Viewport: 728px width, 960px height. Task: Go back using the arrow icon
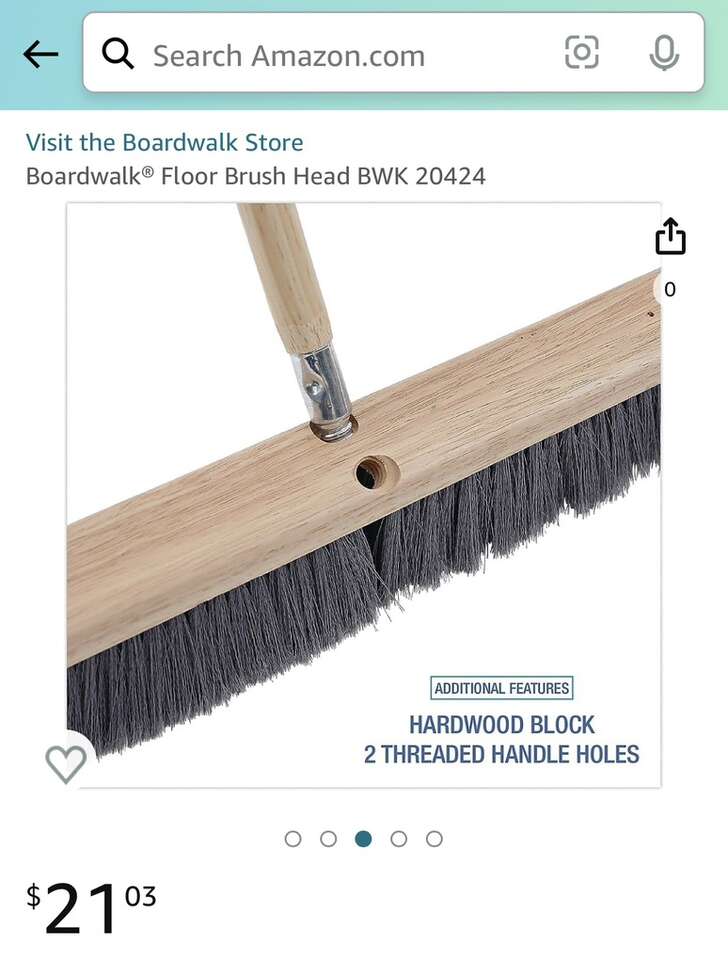[x=40, y=54]
